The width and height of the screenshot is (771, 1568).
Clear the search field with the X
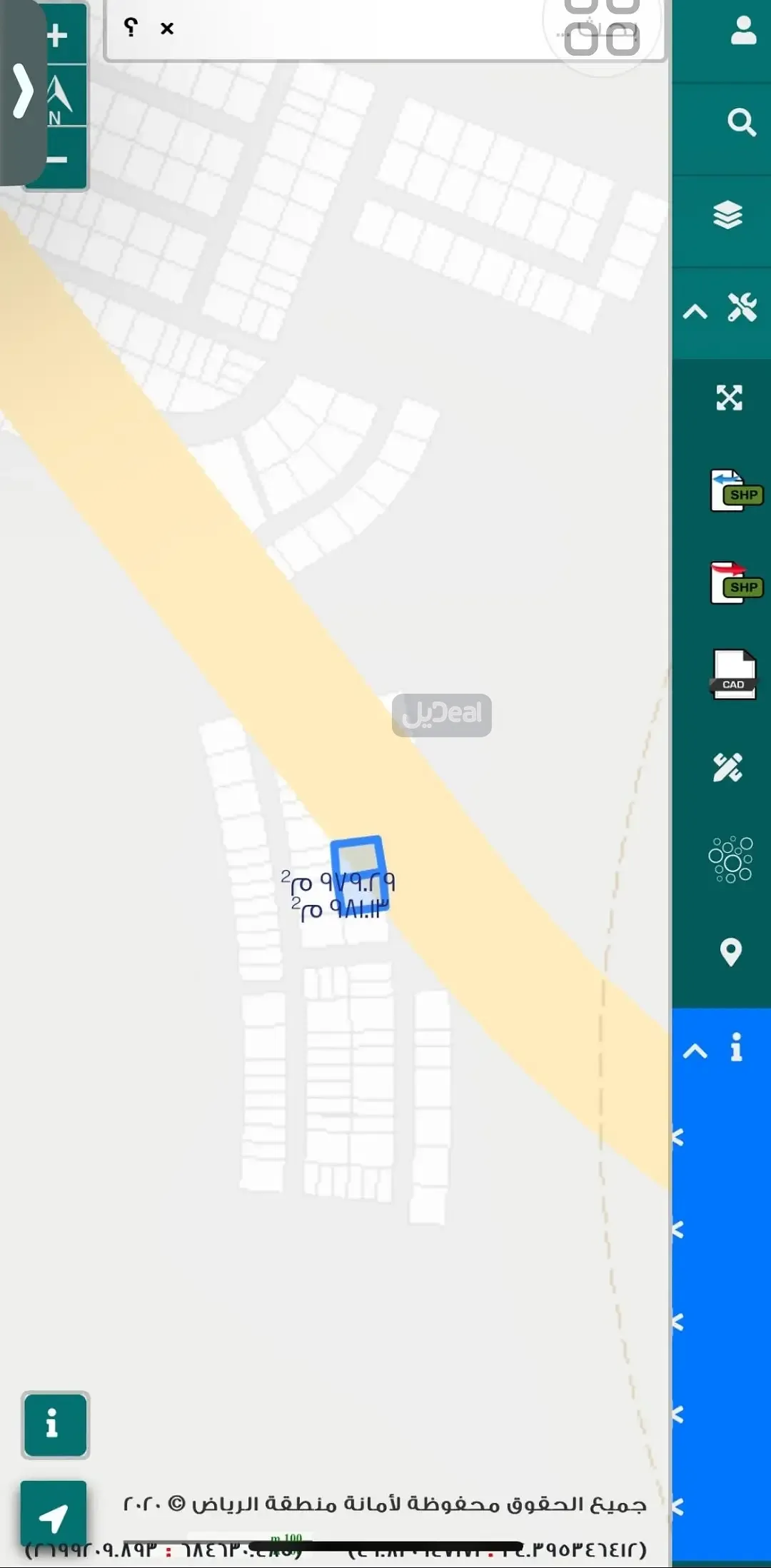[x=167, y=29]
